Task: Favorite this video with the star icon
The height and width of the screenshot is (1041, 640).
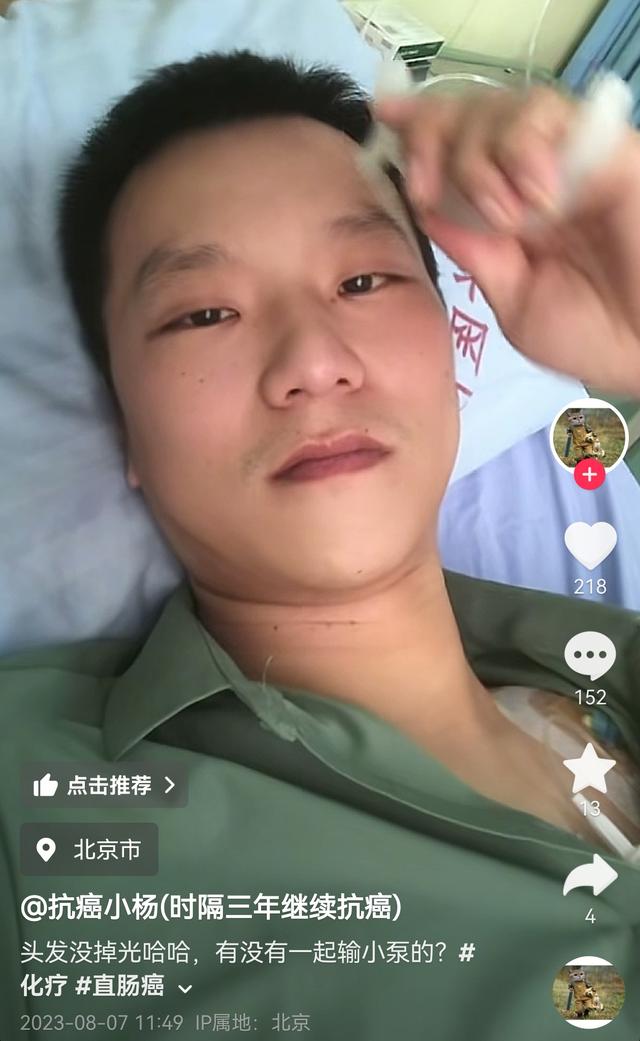Action: pyautogui.click(x=590, y=769)
